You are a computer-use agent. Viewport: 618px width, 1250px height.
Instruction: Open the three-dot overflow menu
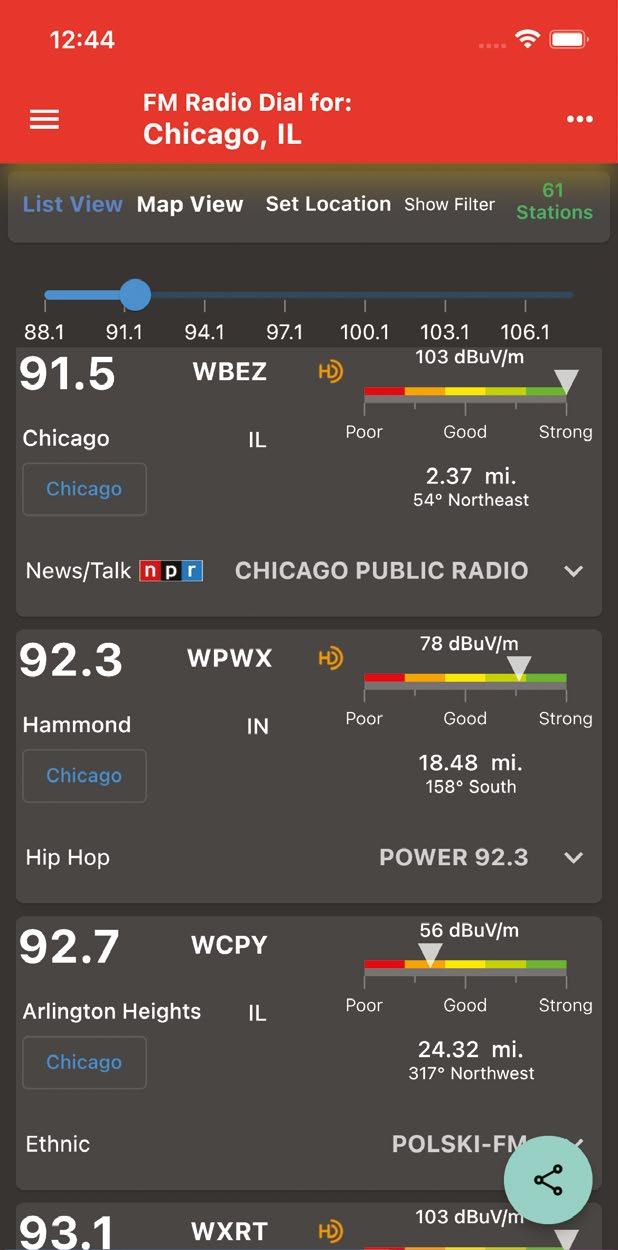580,120
